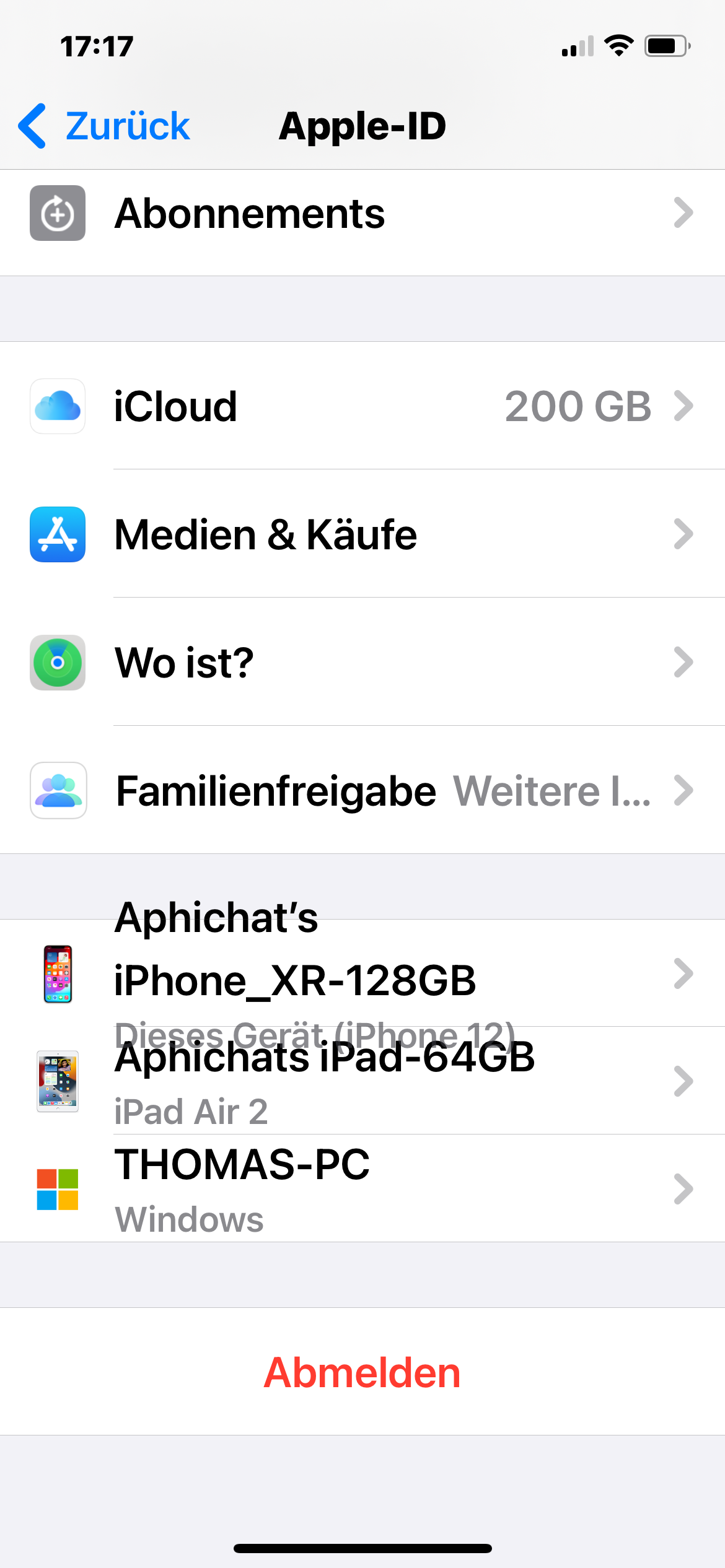The height and width of the screenshot is (1568, 725).
Task: Open Abonnements
Action: click(x=362, y=214)
